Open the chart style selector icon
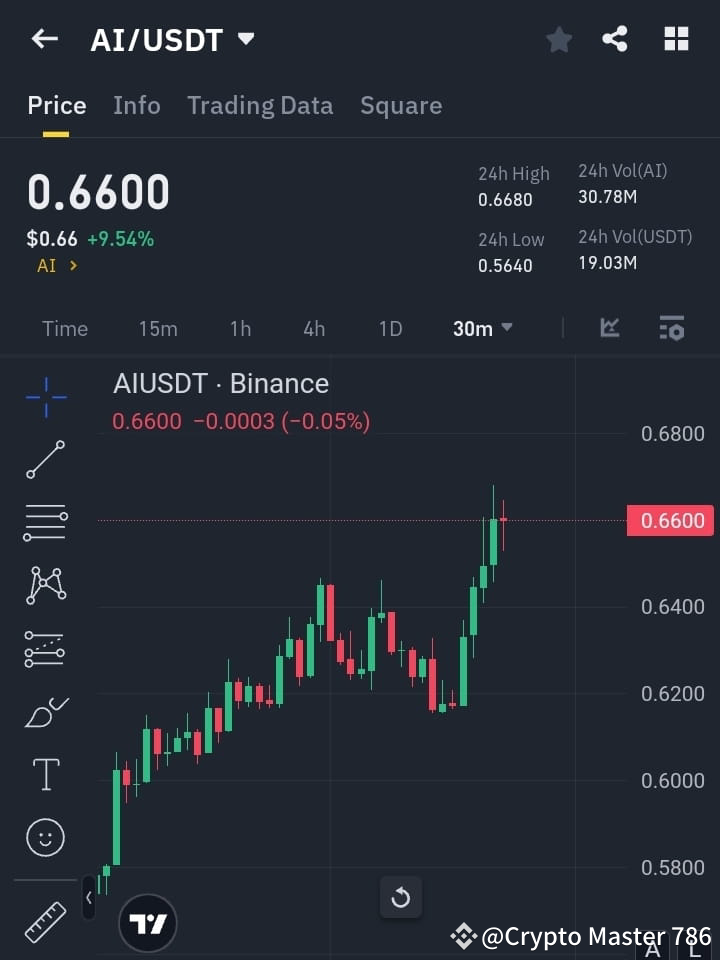 (609, 328)
